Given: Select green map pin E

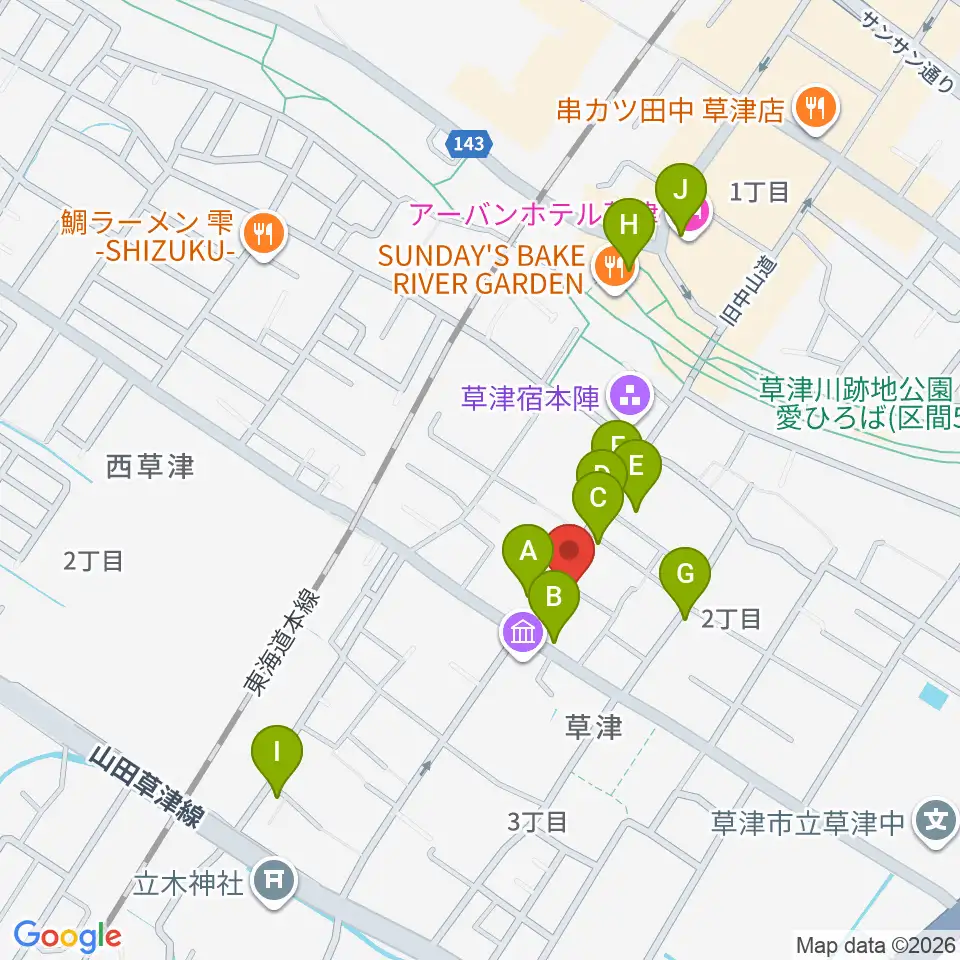Looking at the screenshot, I should (x=637, y=467).
